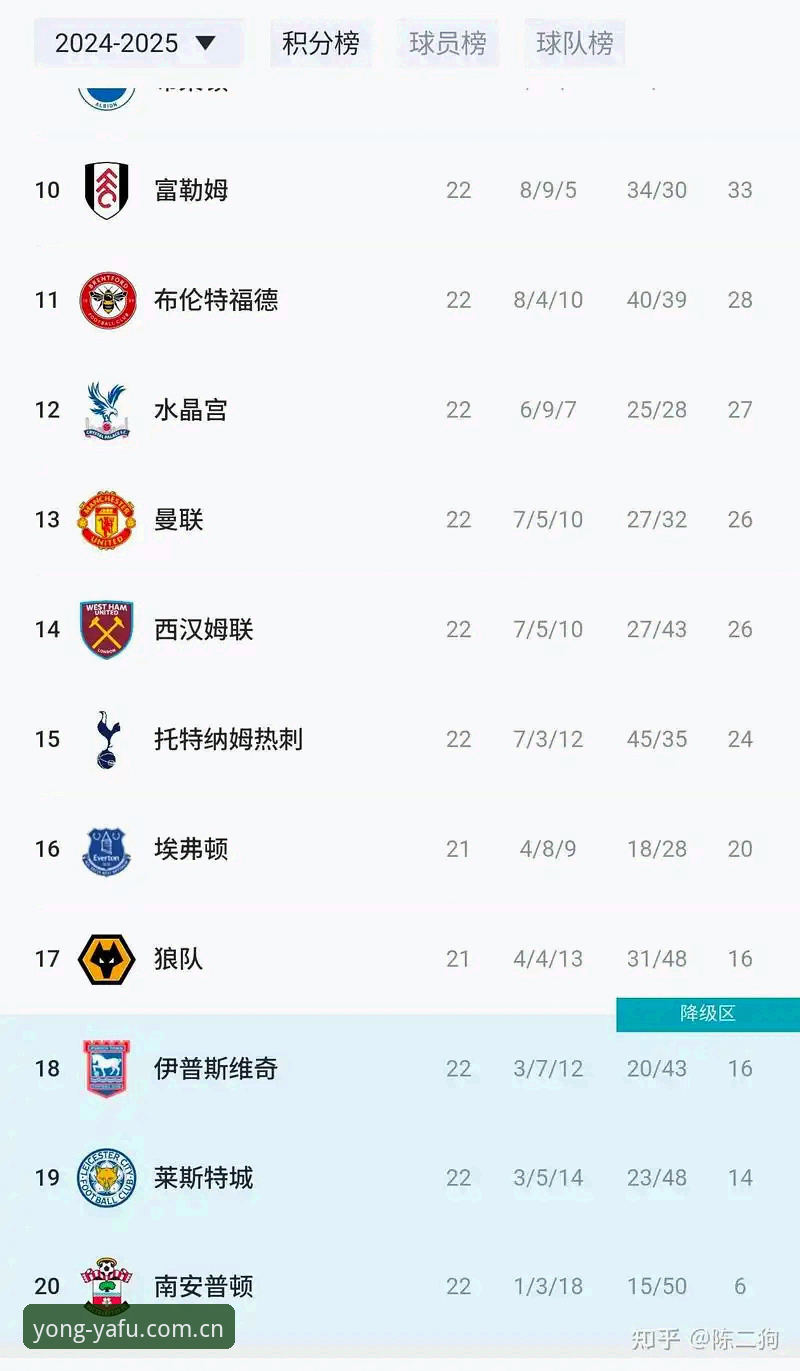Open the 狼队 team row
Viewport: 800px width, 1371px height.
click(x=400, y=959)
